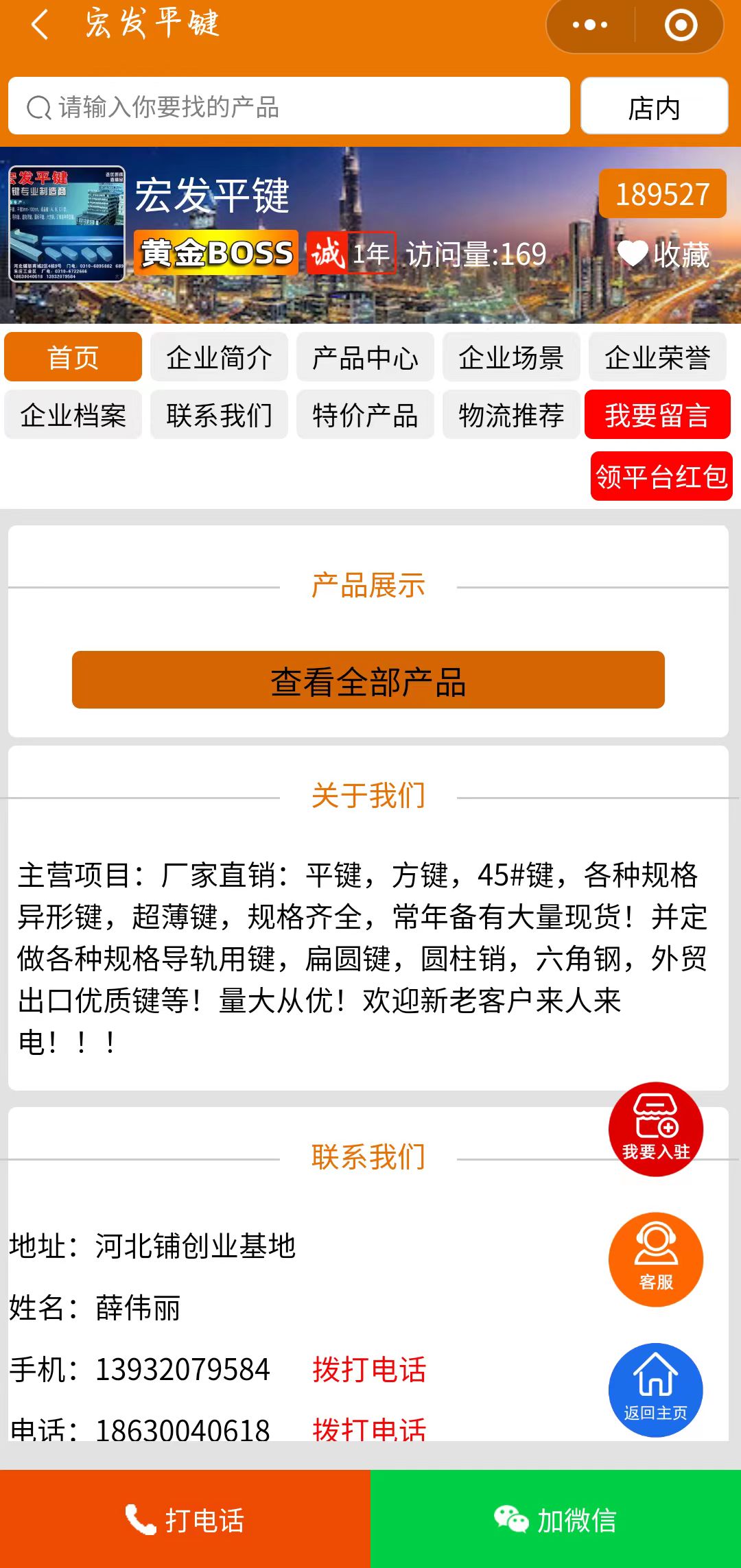
Task: Tap the 店内 search button
Action: tap(654, 106)
